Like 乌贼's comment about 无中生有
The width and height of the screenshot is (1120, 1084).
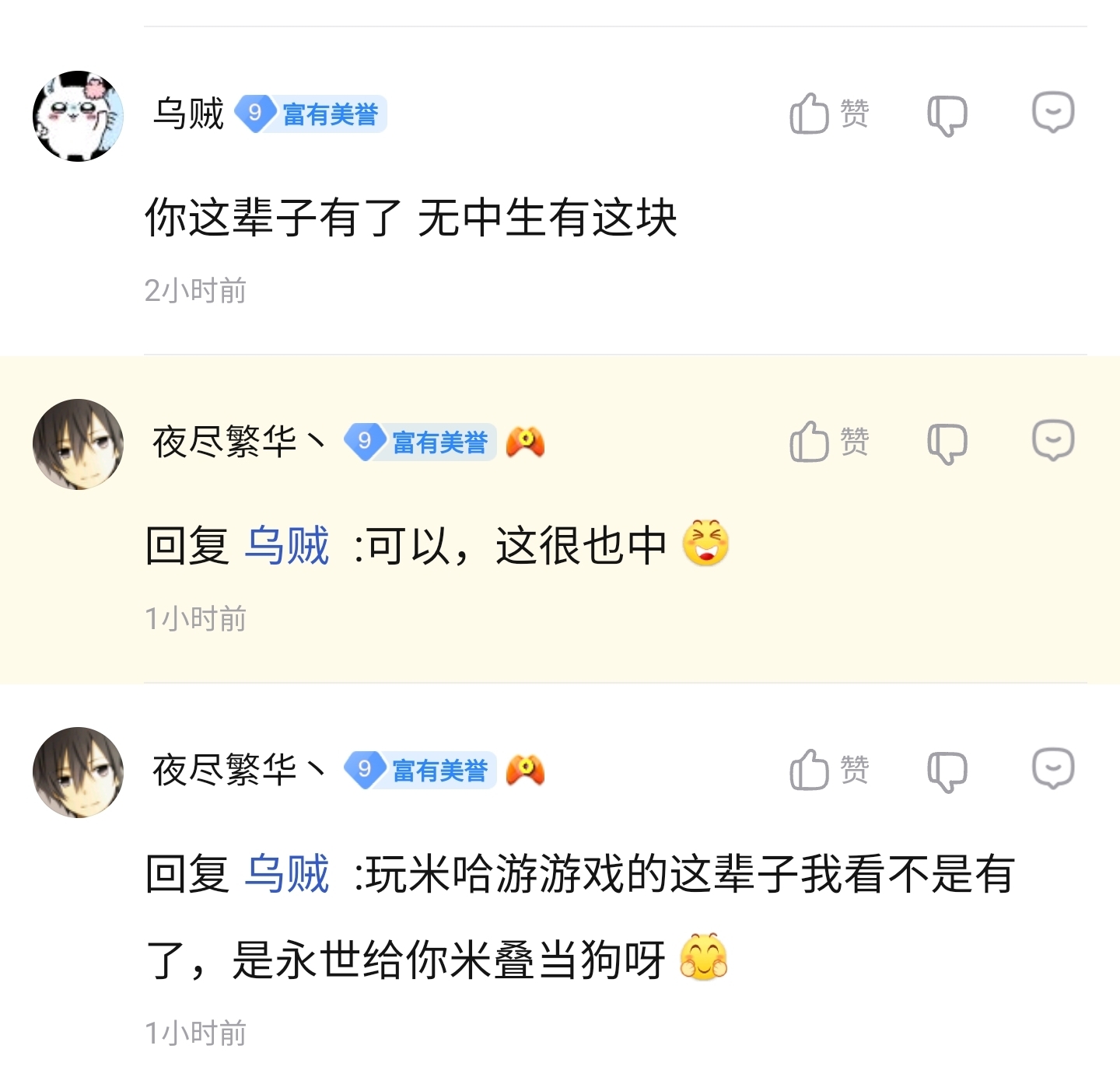click(x=828, y=114)
